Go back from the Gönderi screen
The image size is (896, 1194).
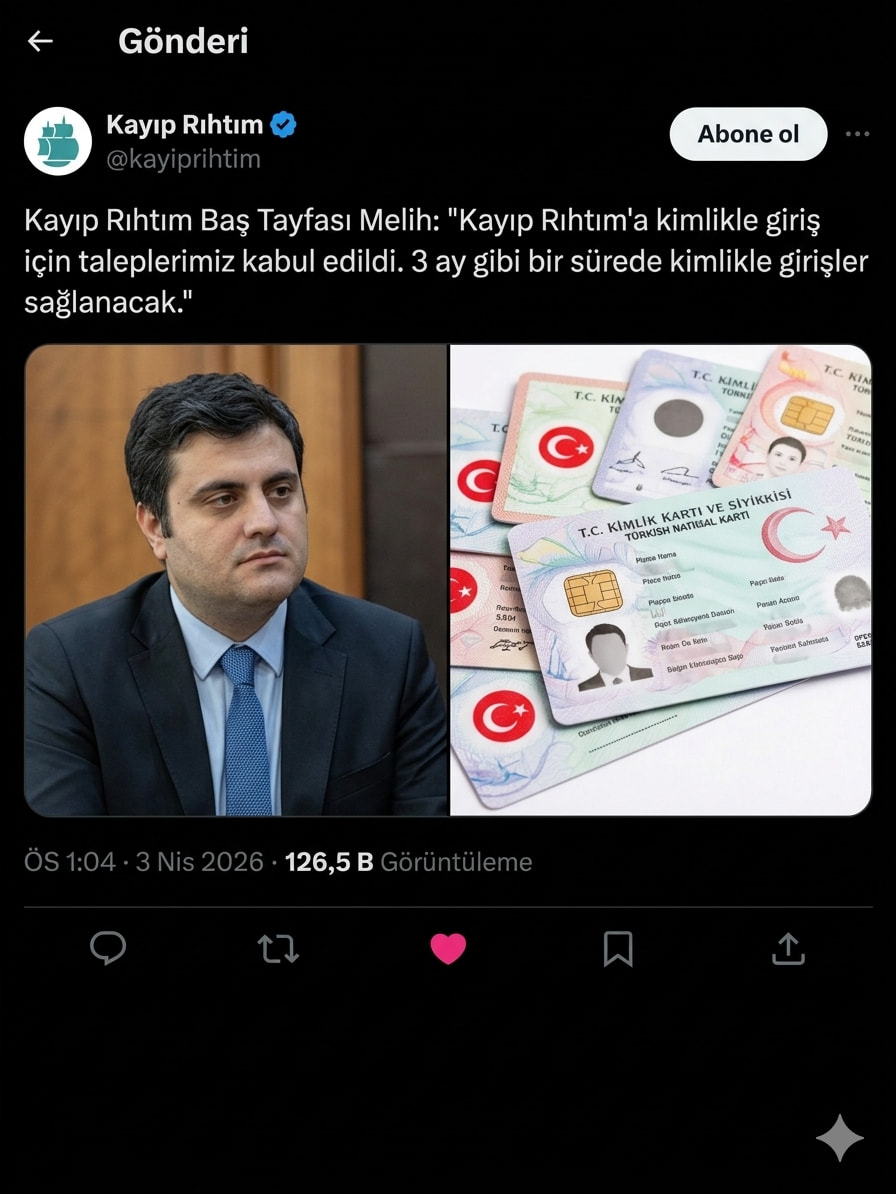(x=40, y=41)
